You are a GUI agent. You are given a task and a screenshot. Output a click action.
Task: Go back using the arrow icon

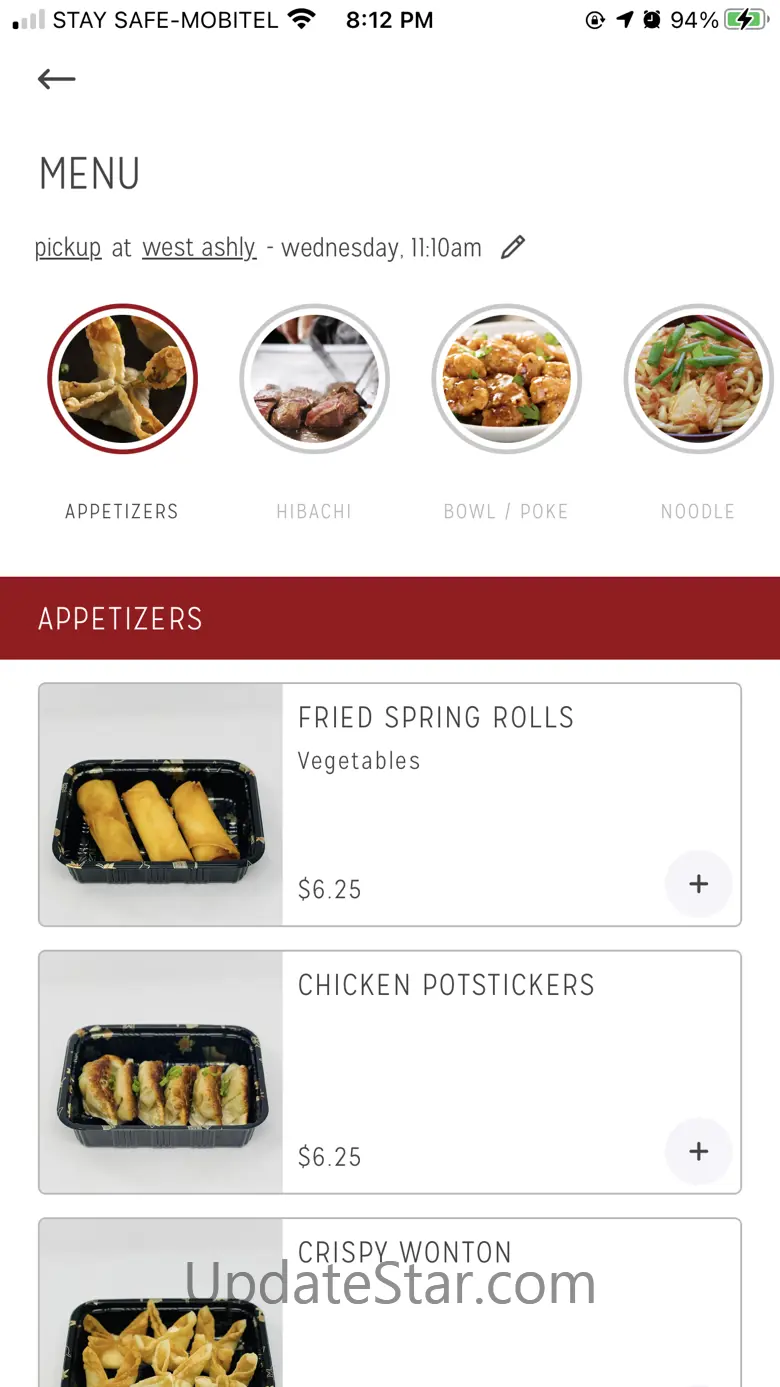coord(57,80)
